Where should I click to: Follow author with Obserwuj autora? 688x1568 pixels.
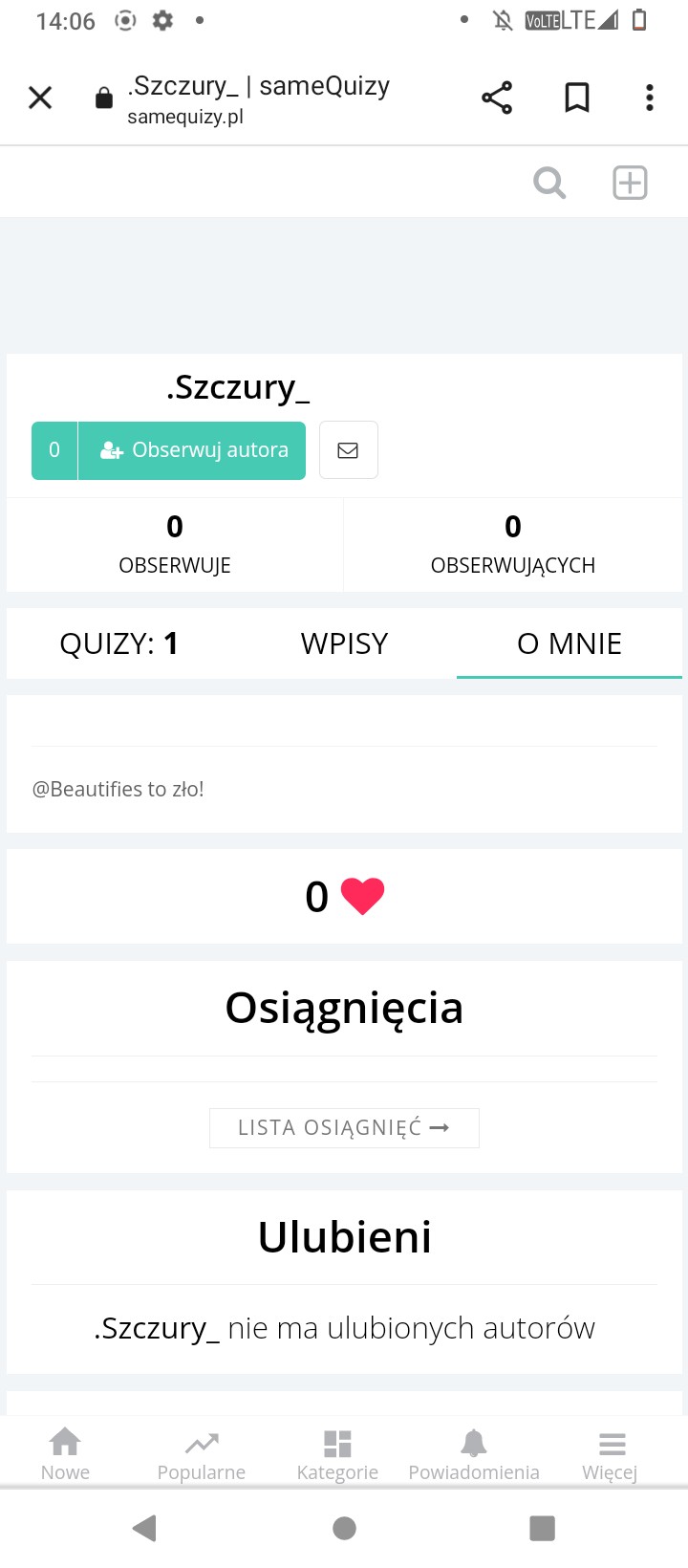pos(192,450)
